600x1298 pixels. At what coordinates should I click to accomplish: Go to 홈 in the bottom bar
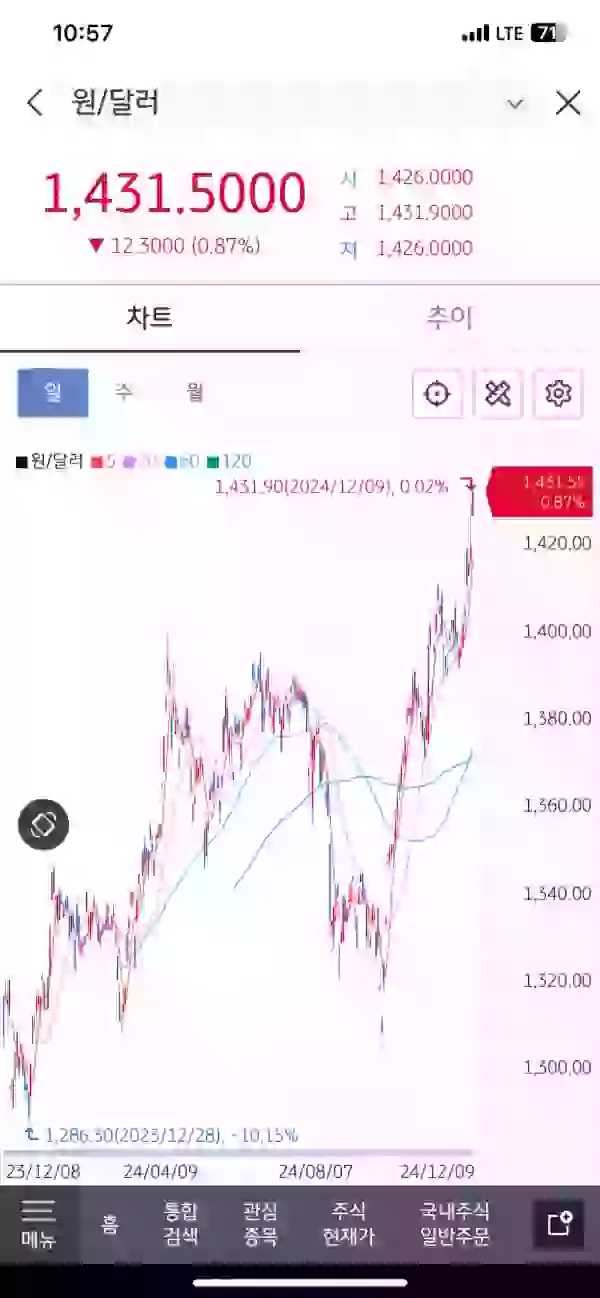click(x=110, y=1224)
